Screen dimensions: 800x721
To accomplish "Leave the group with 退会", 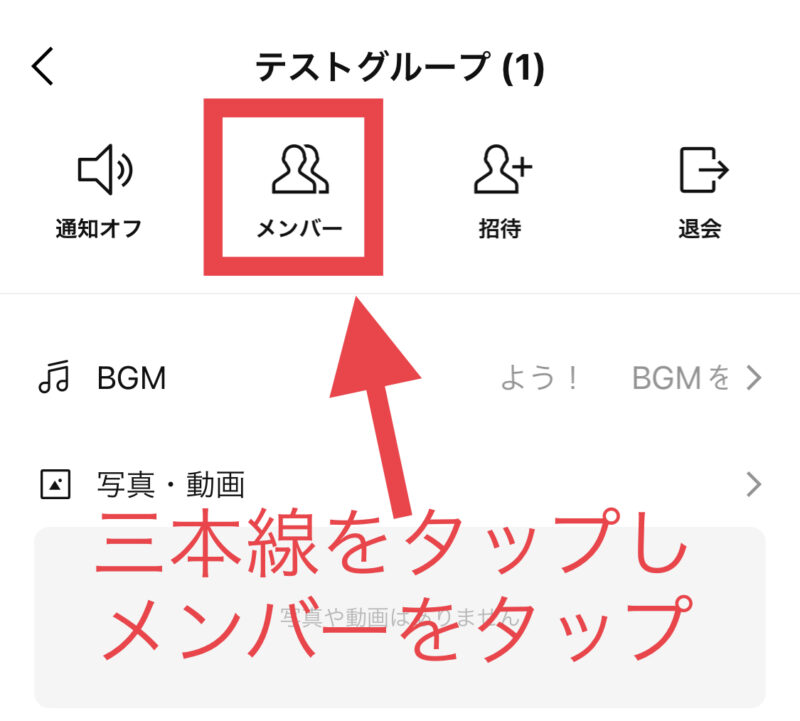I will [x=700, y=190].
